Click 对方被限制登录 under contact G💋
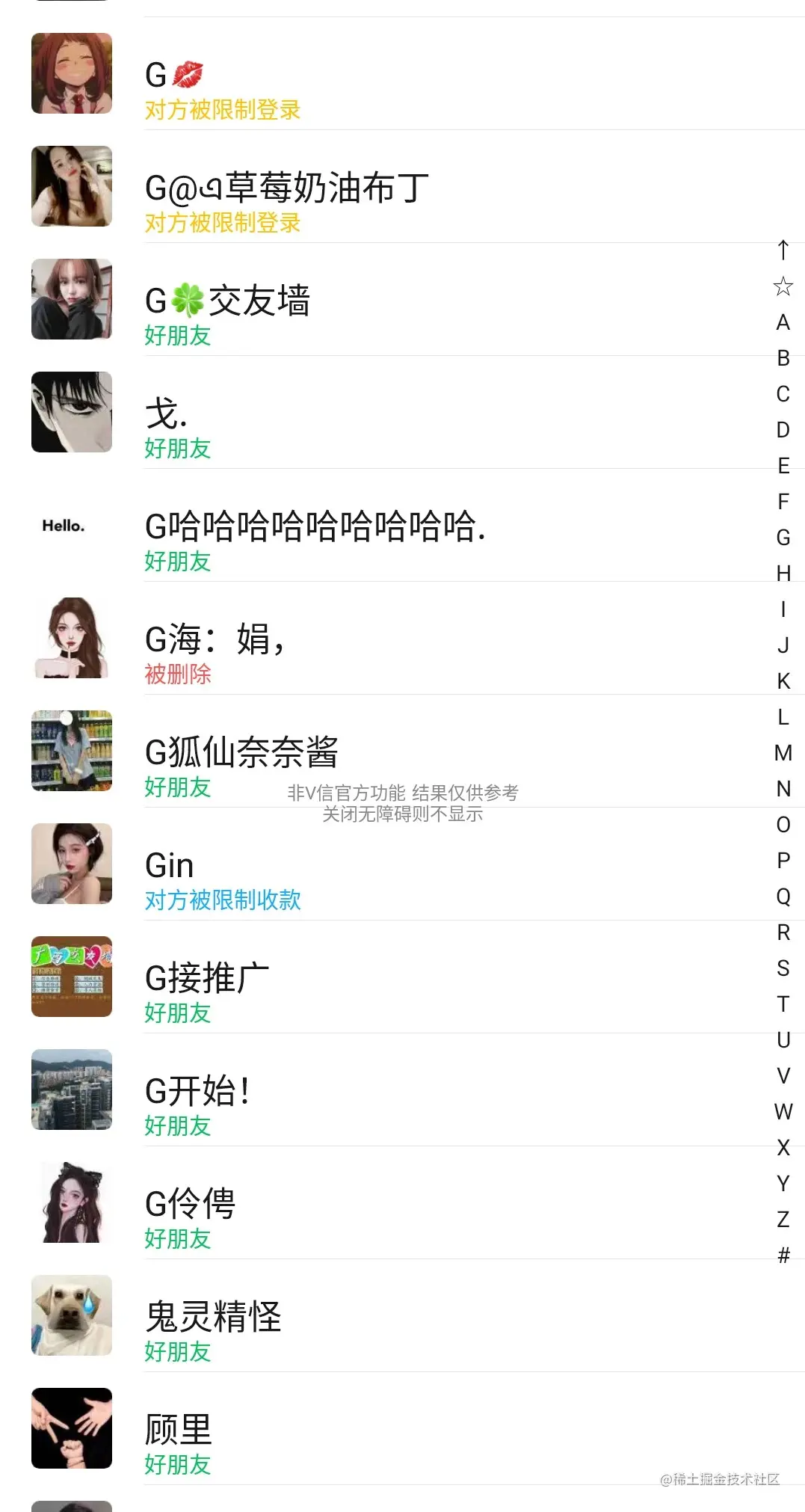This screenshot has width=805, height=1512. (x=223, y=110)
